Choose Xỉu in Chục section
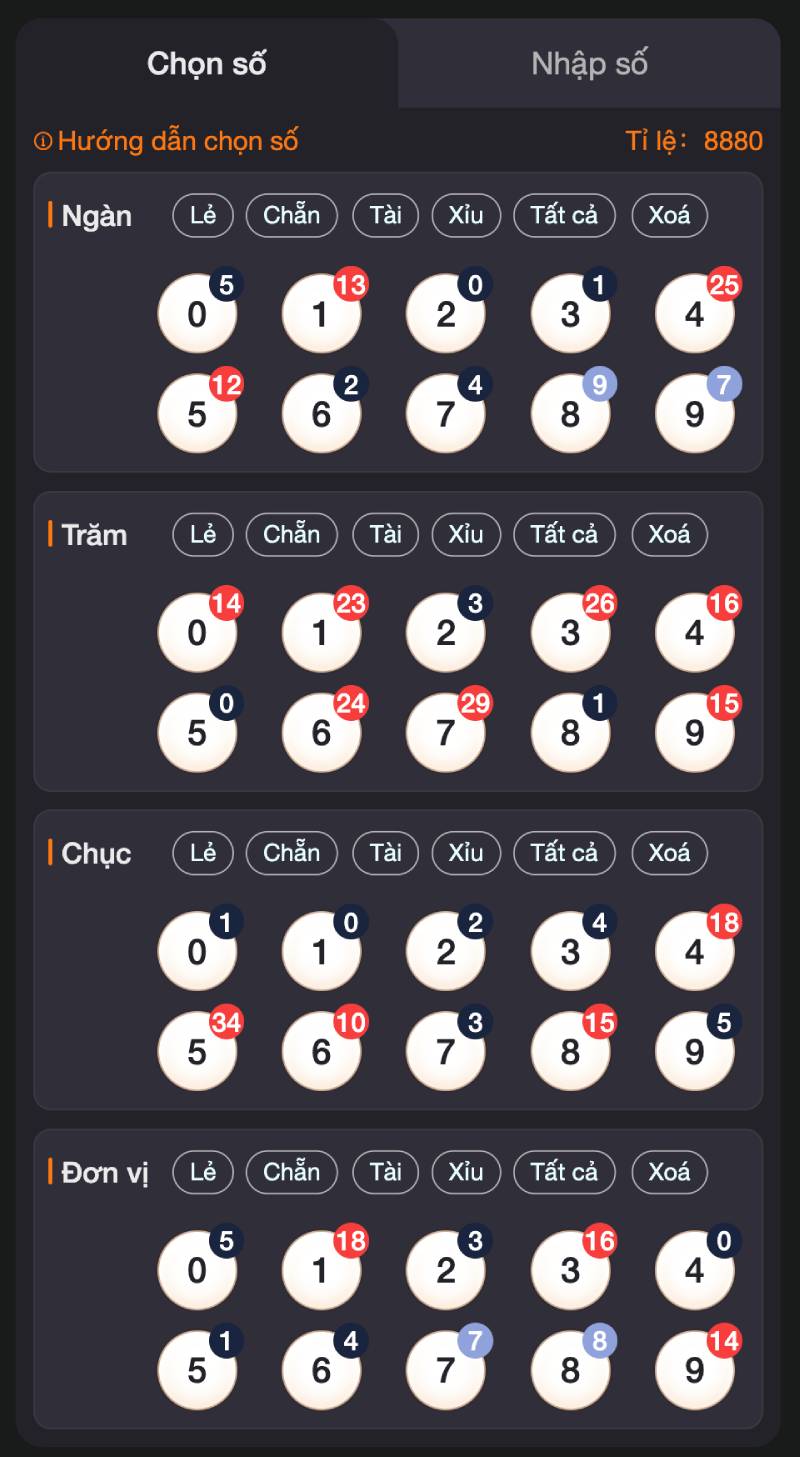This screenshot has height=1457, width=800. point(466,853)
